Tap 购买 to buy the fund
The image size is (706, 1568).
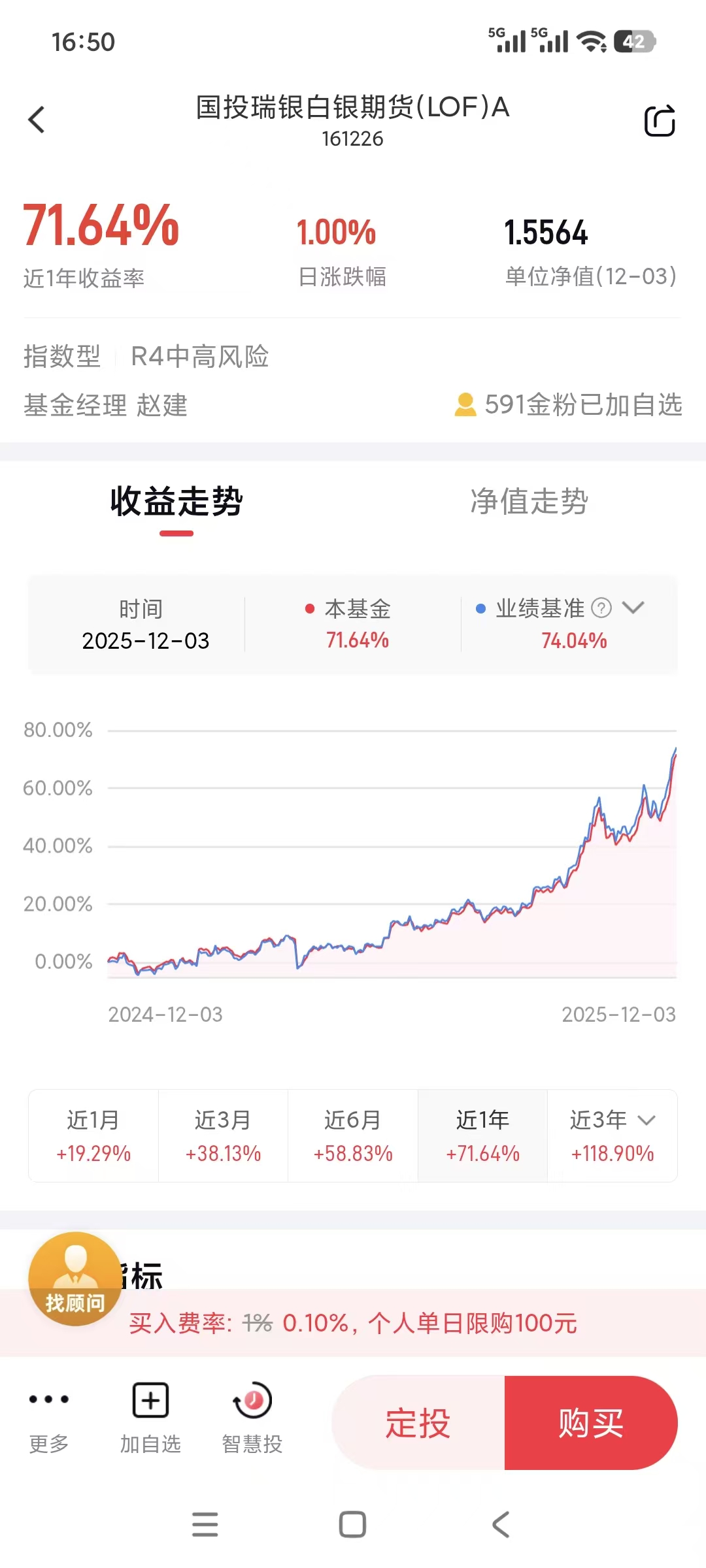tap(591, 1423)
